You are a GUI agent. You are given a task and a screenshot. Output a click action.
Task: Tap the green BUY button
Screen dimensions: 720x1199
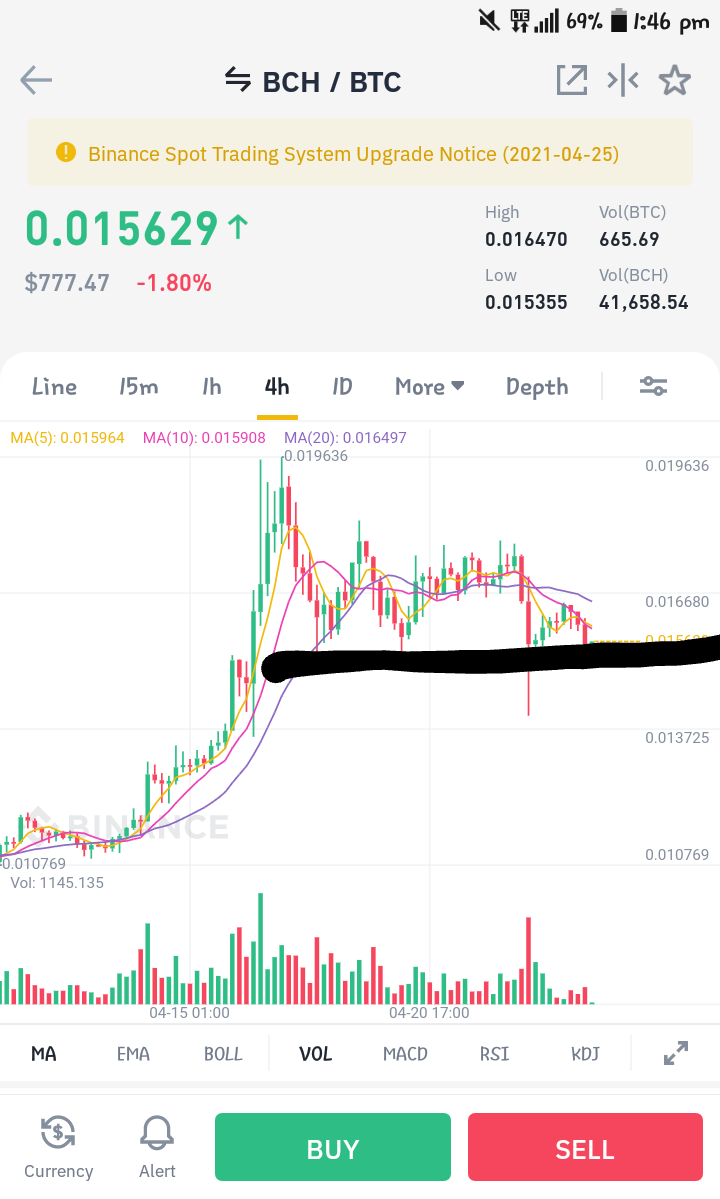click(332, 1147)
